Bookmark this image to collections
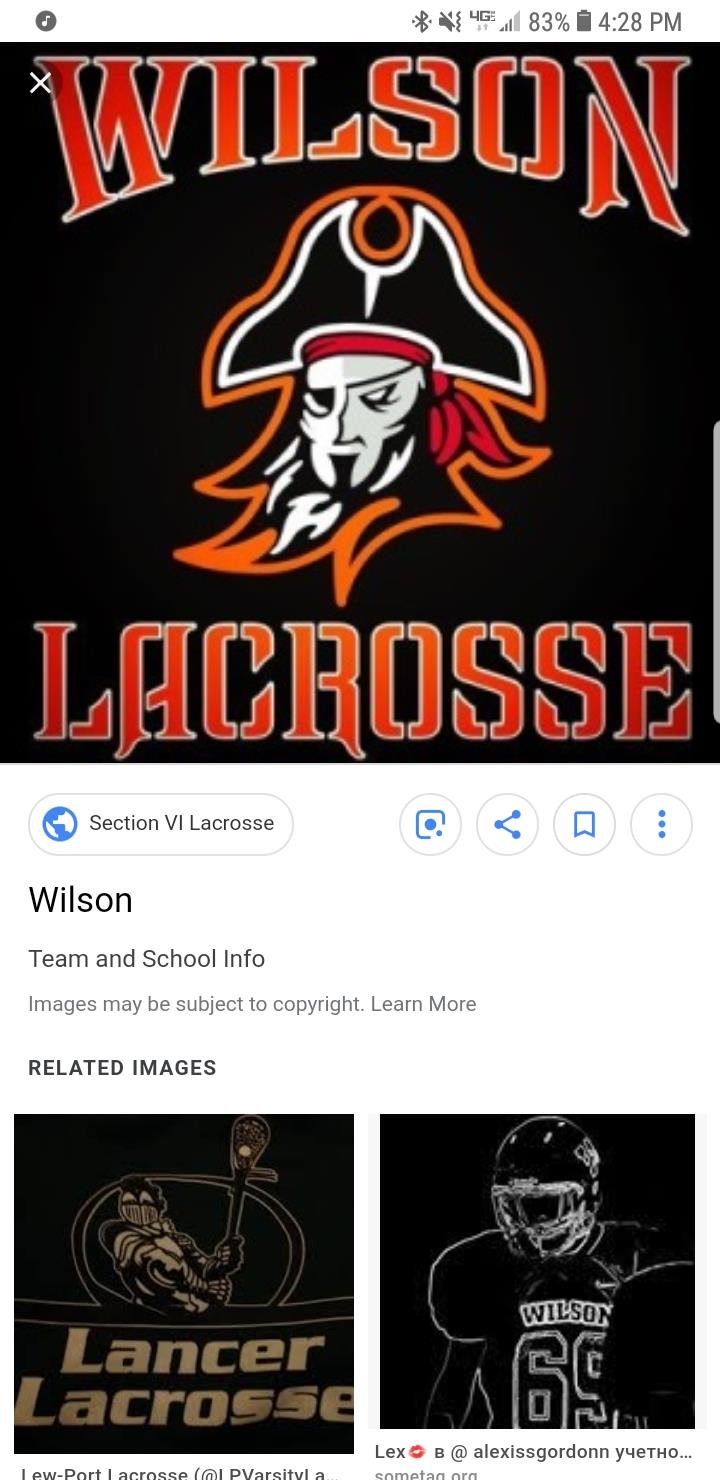The image size is (720, 1480). tap(584, 824)
